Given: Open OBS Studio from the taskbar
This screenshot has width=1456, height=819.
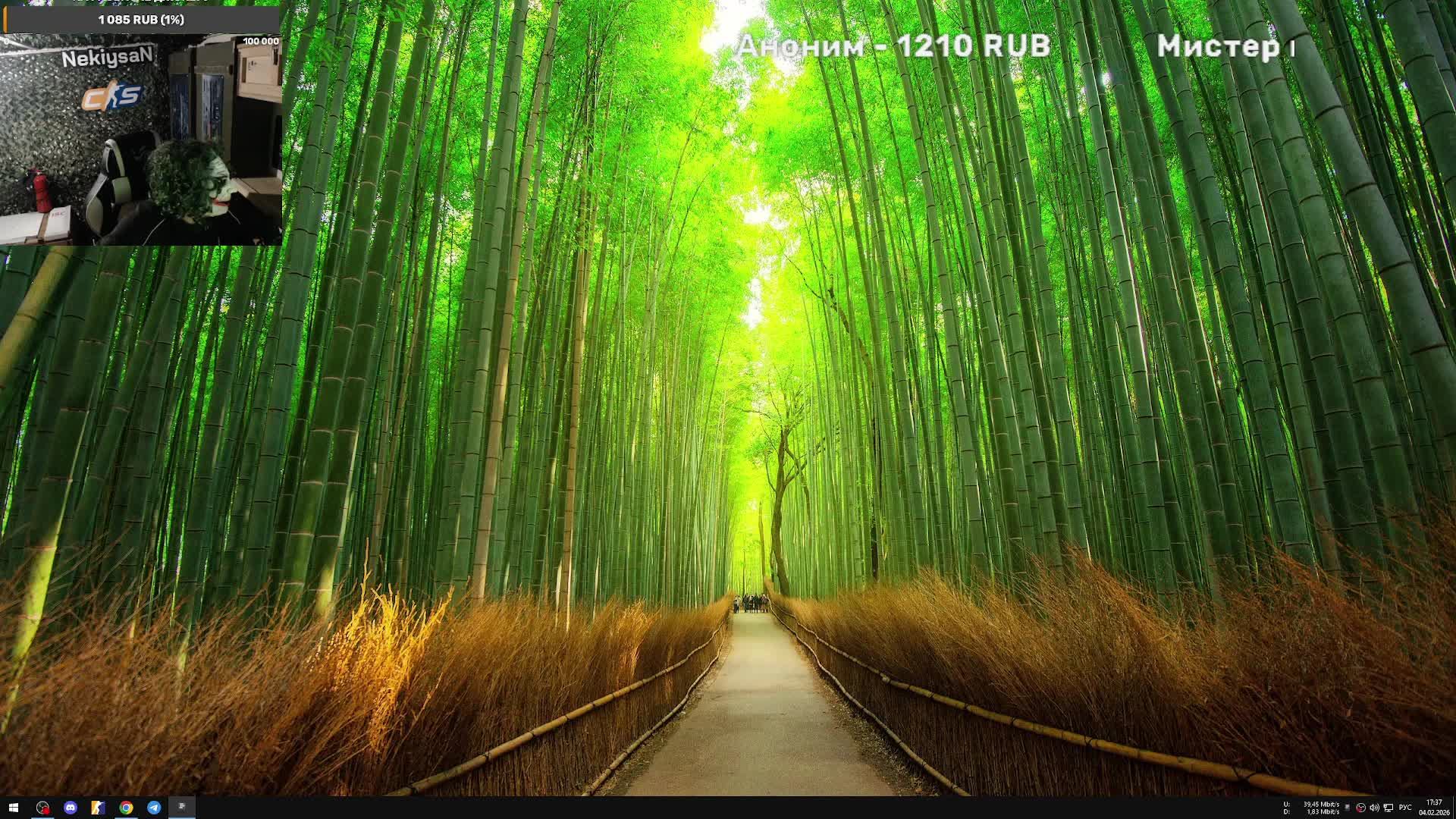Looking at the screenshot, I should (42, 808).
